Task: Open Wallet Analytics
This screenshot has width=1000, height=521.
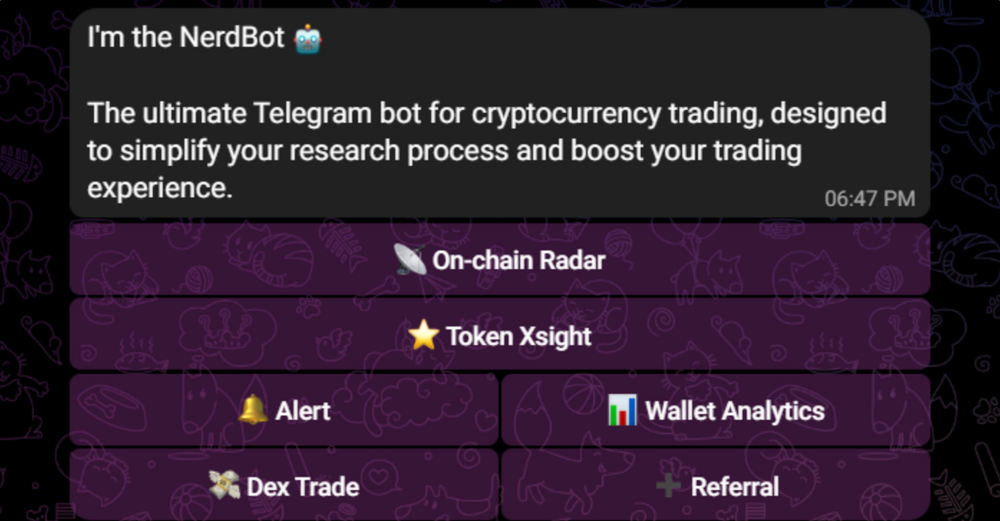Action: click(x=715, y=411)
